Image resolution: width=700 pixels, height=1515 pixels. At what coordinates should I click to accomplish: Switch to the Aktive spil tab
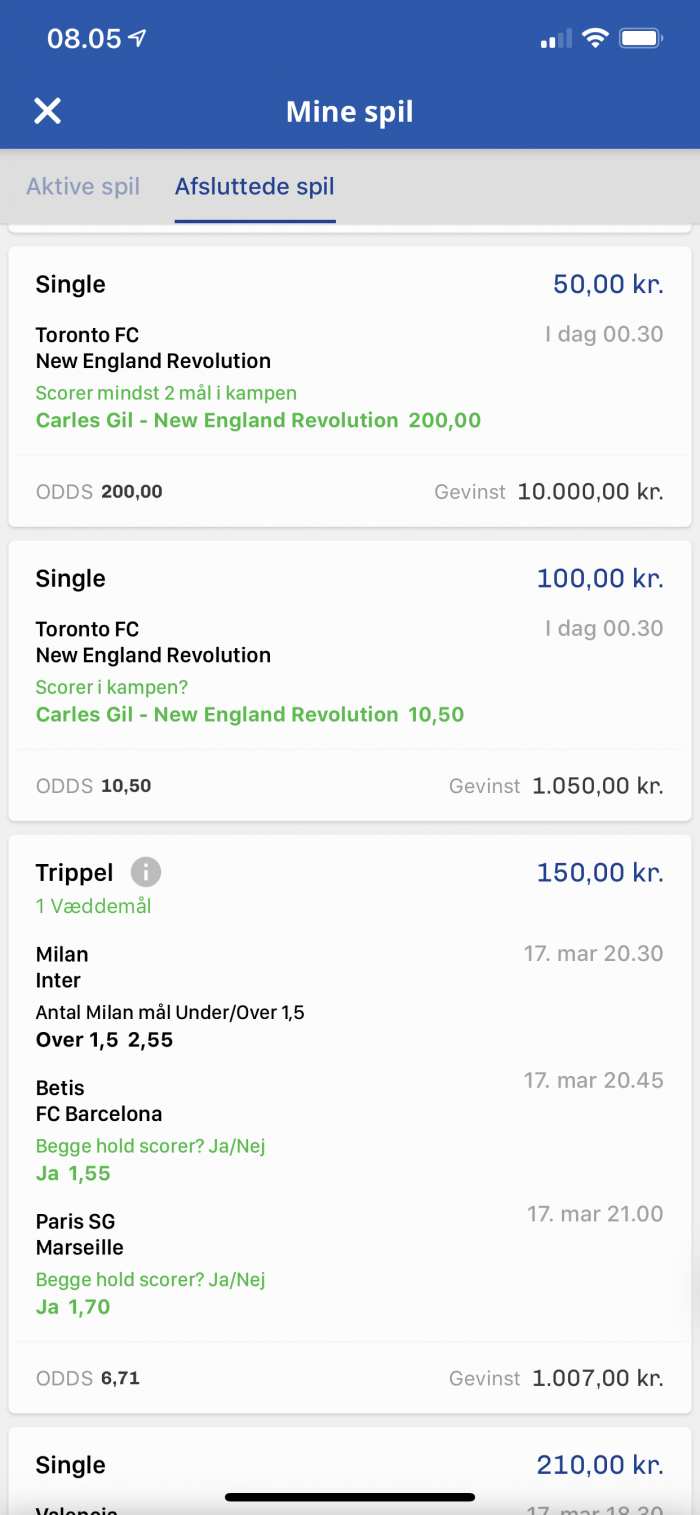[83, 186]
